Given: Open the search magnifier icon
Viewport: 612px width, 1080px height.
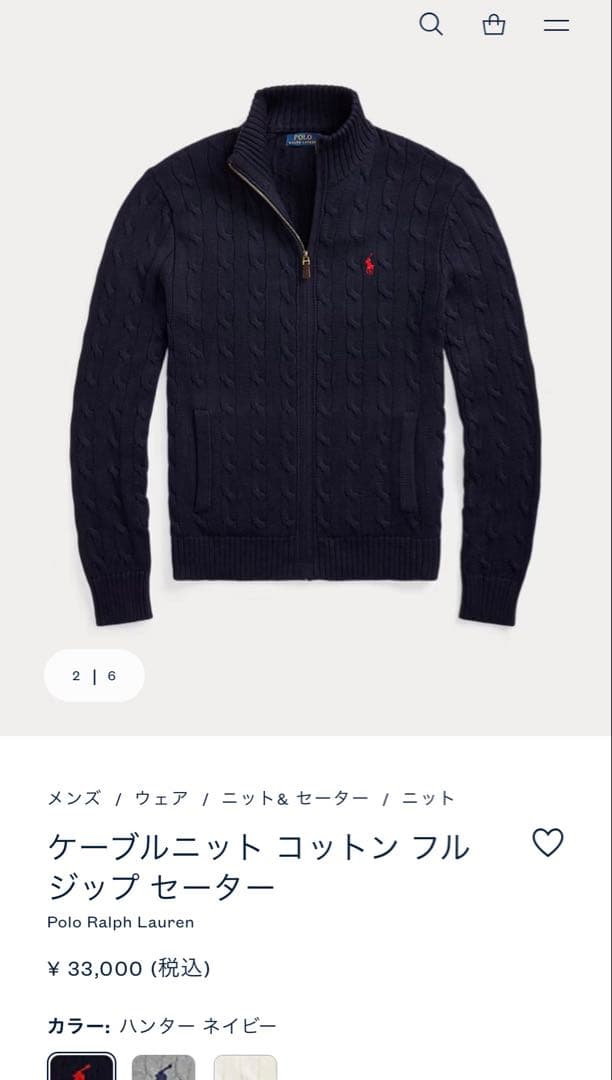Looking at the screenshot, I should tap(431, 24).
